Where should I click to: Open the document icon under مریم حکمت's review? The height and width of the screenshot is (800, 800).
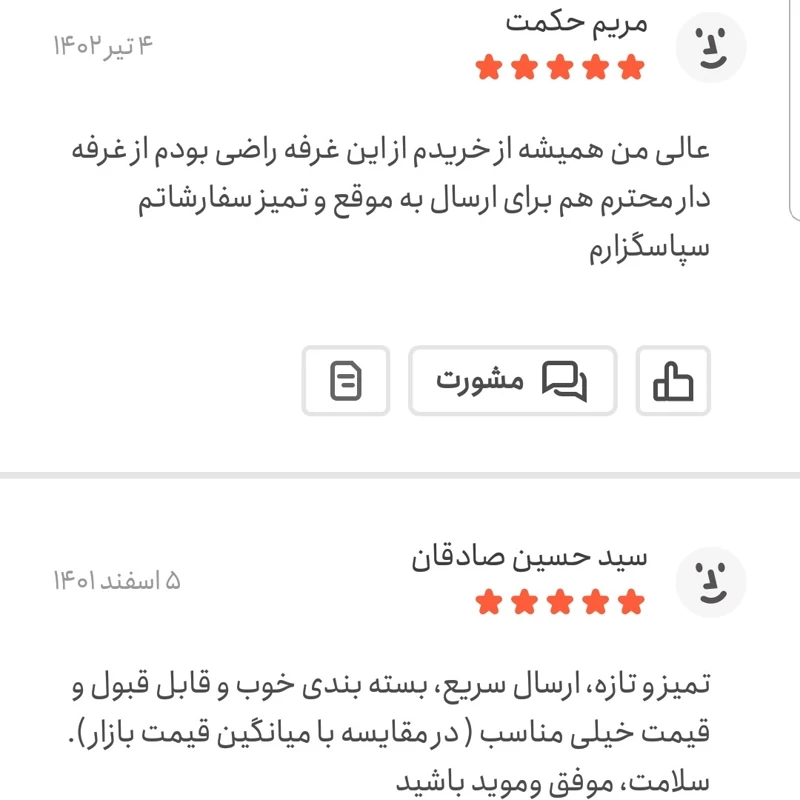(x=346, y=381)
